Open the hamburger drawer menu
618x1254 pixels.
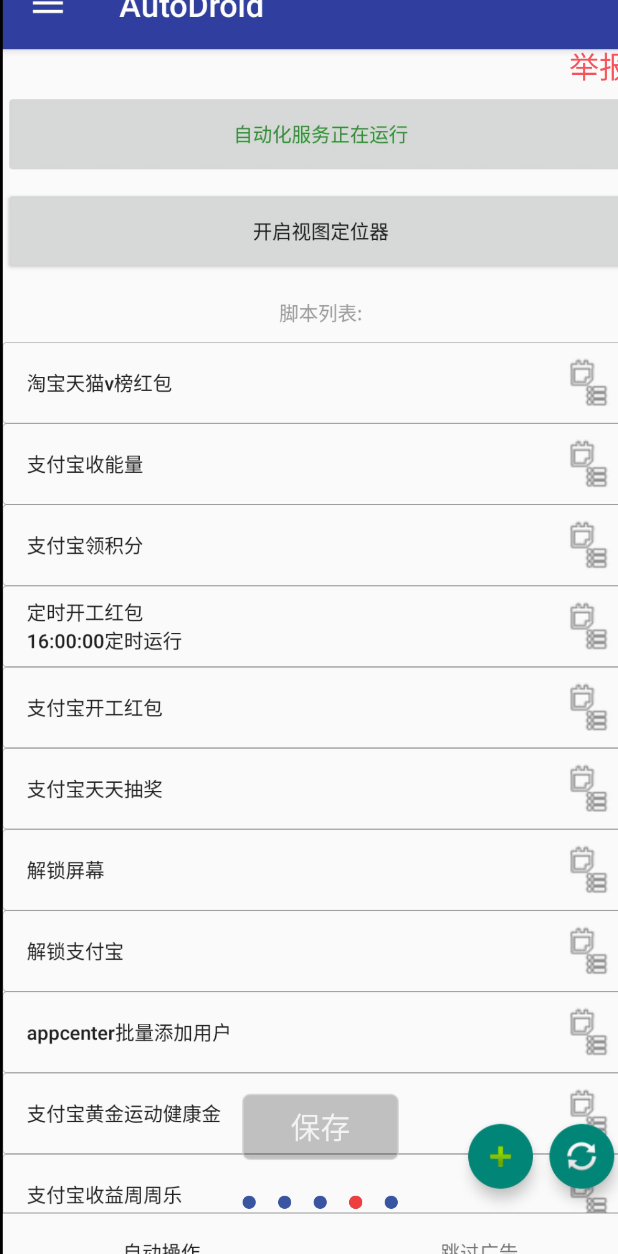[x=48, y=8]
